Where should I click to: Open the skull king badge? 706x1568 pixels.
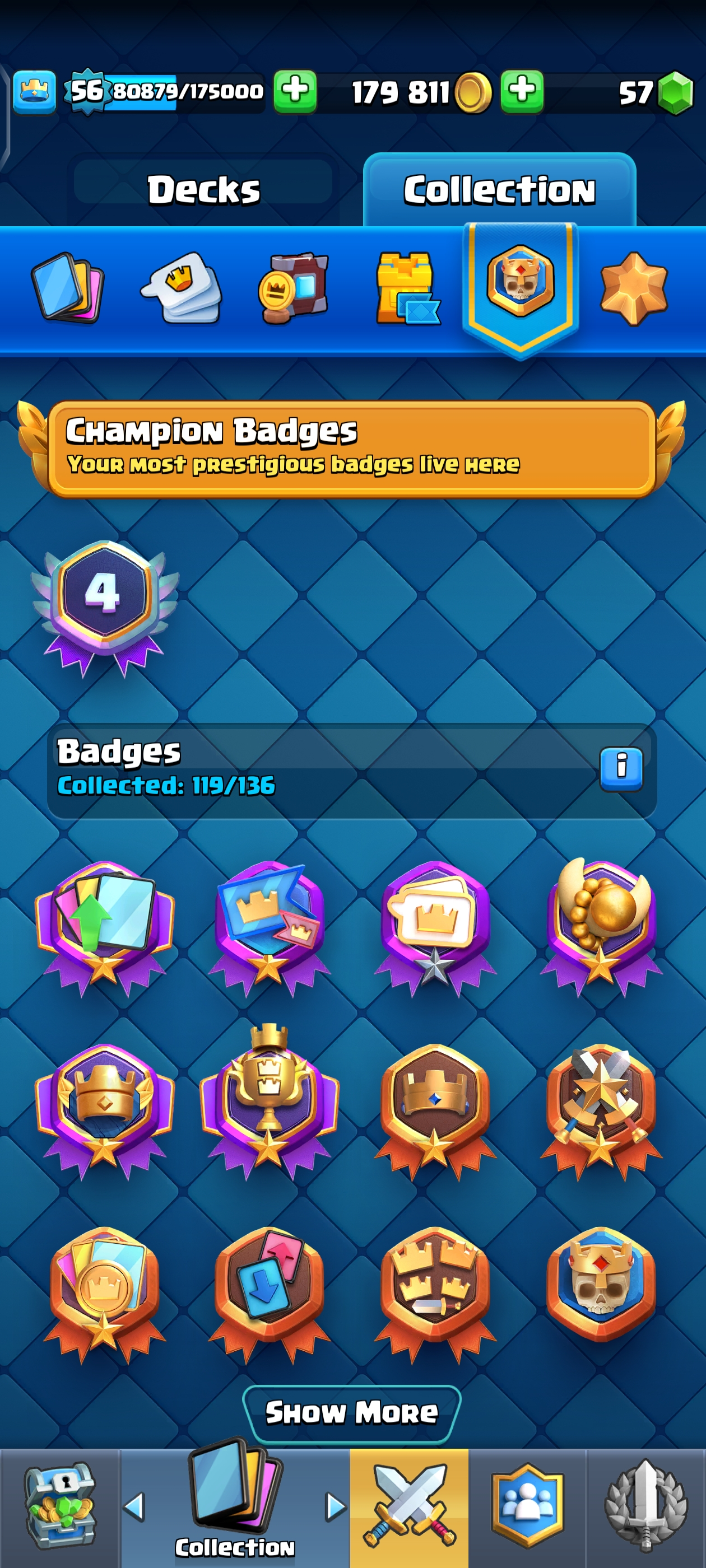coord(601,1284)
